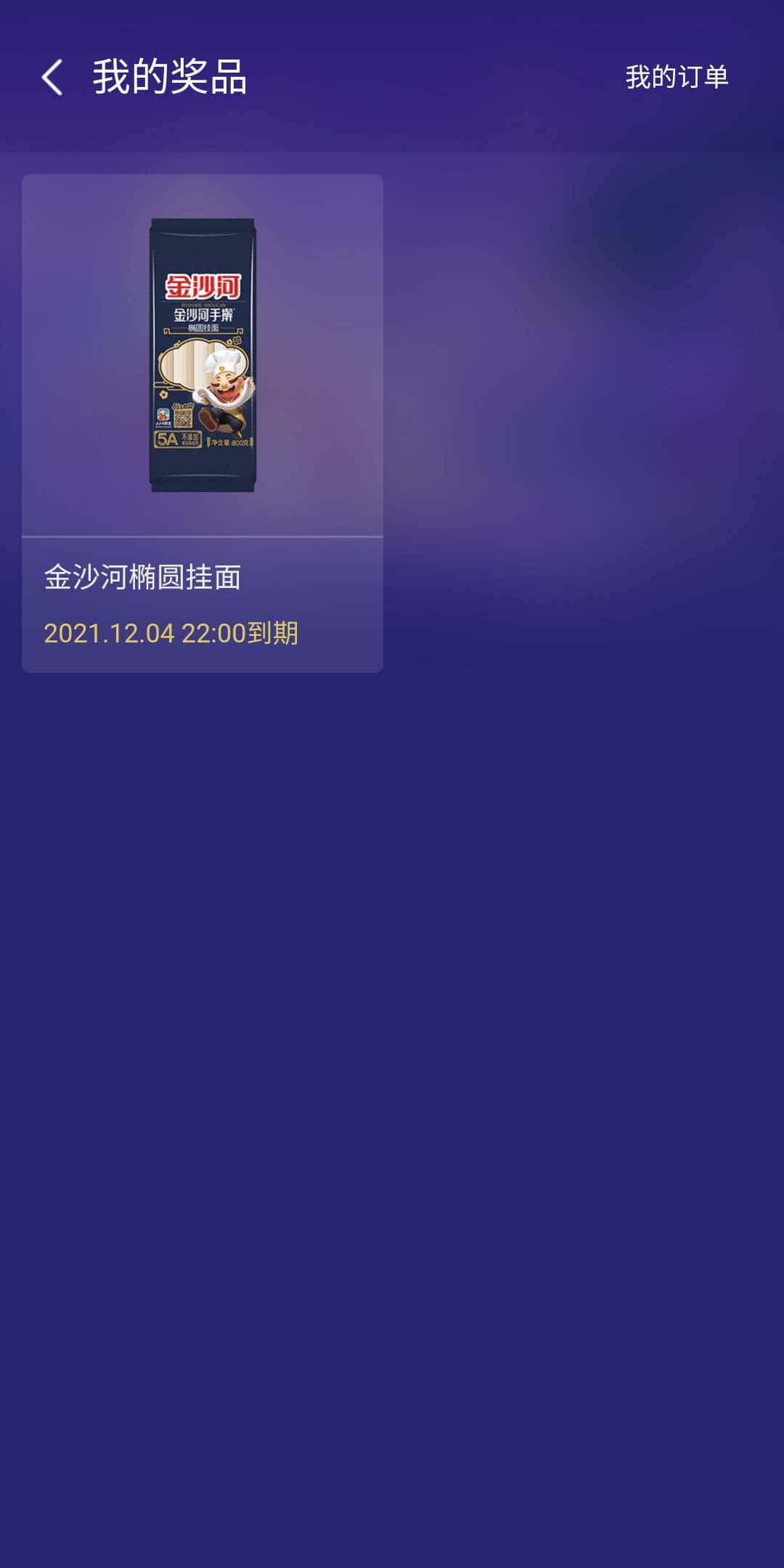The width and height of the screenshot is (784, 1568).
Task: Tap the 金沙河 red brand logo on package
Action: pos(203,286)
